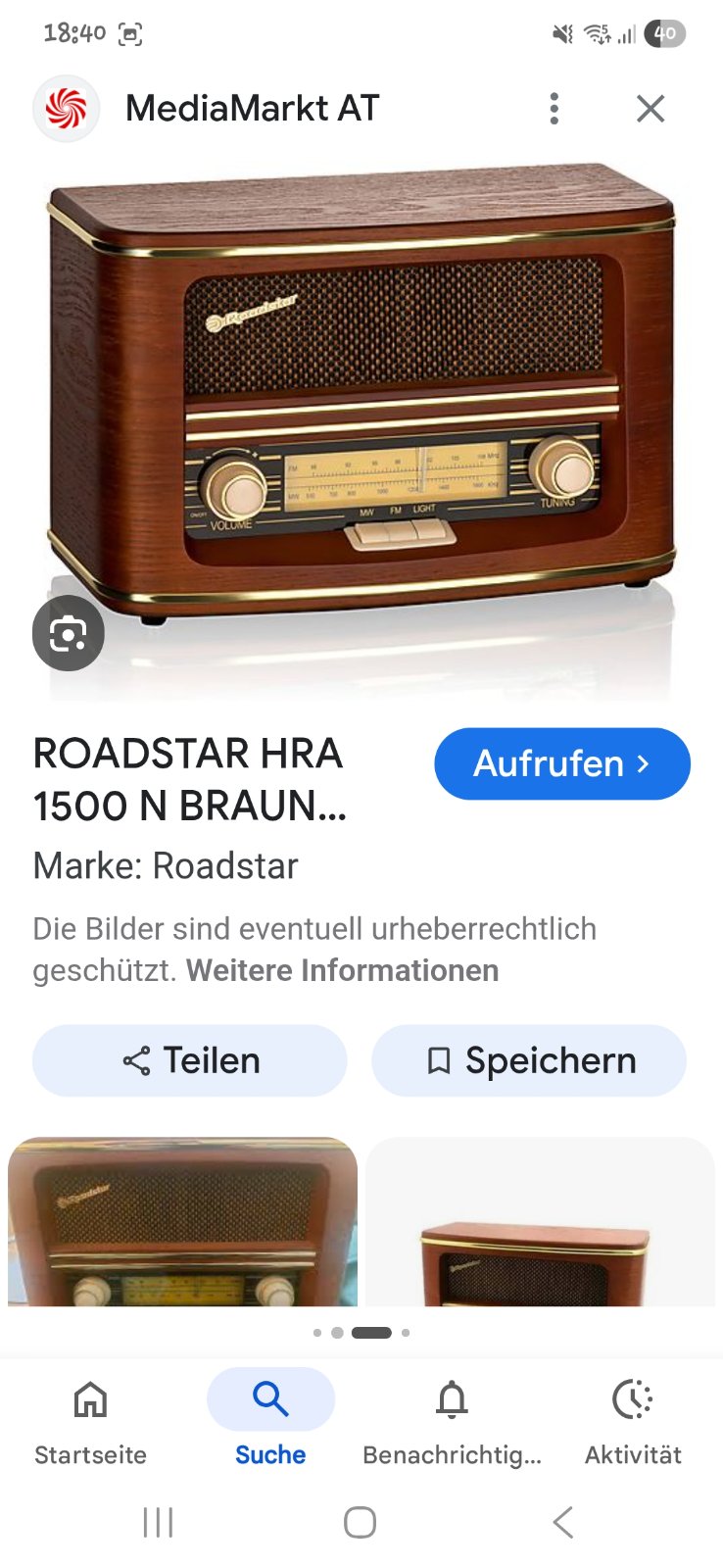This screenshot has width=723, height=1568.
Task: Show recent apps from navigation bar
Action: [x=158, y=1522]
